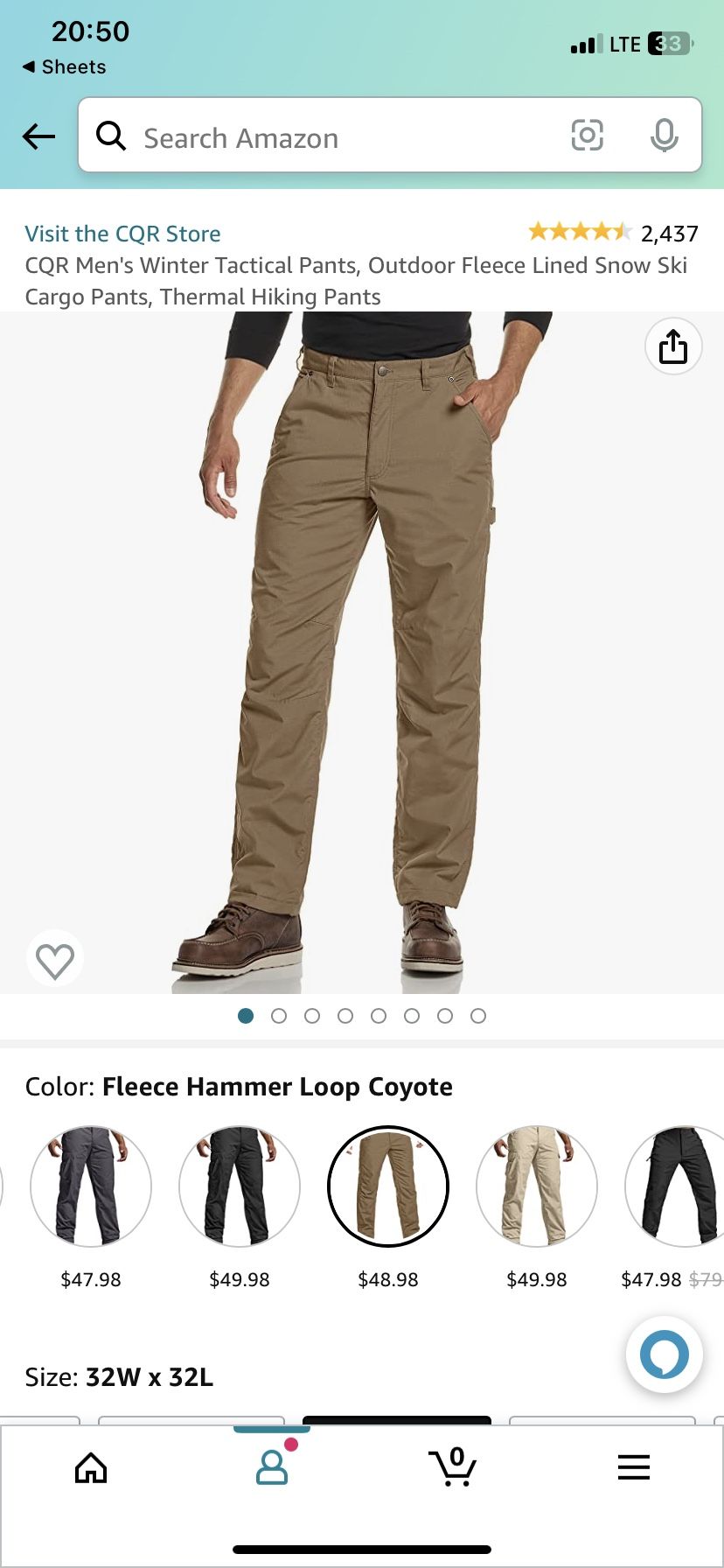The width and height of the screenshot is (724, 1568).
Task: Share this product
Action: tap(672, 346)
